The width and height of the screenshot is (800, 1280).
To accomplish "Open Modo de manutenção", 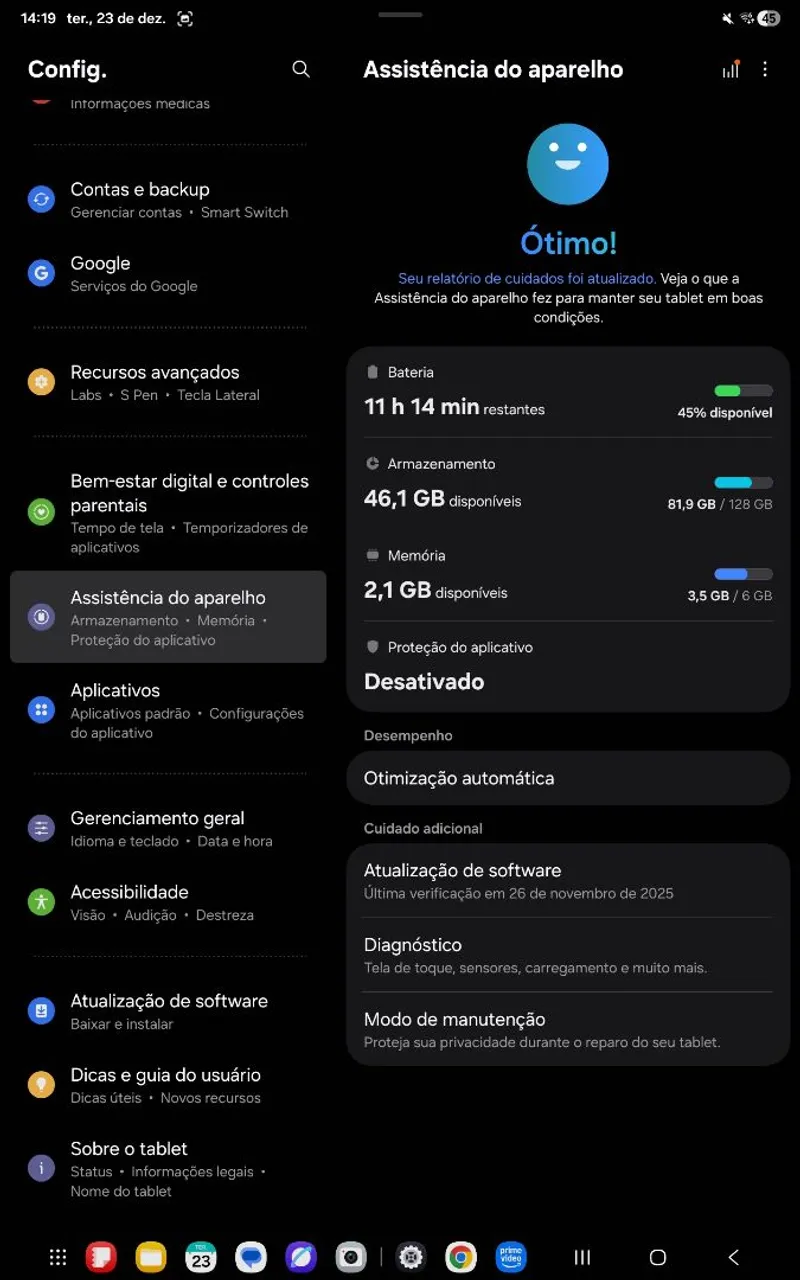I will 567,1029.
